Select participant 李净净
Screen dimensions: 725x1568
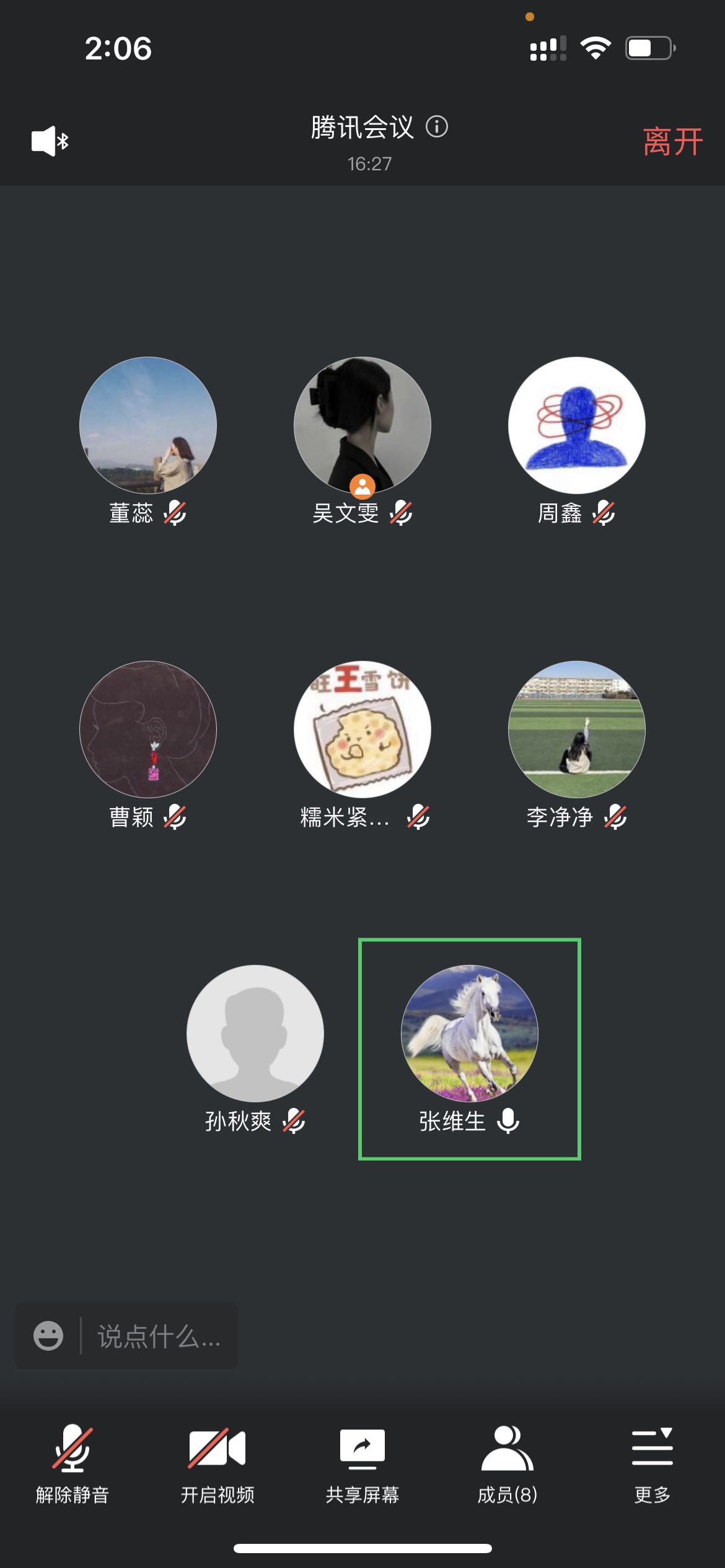[x=577, y=730]
